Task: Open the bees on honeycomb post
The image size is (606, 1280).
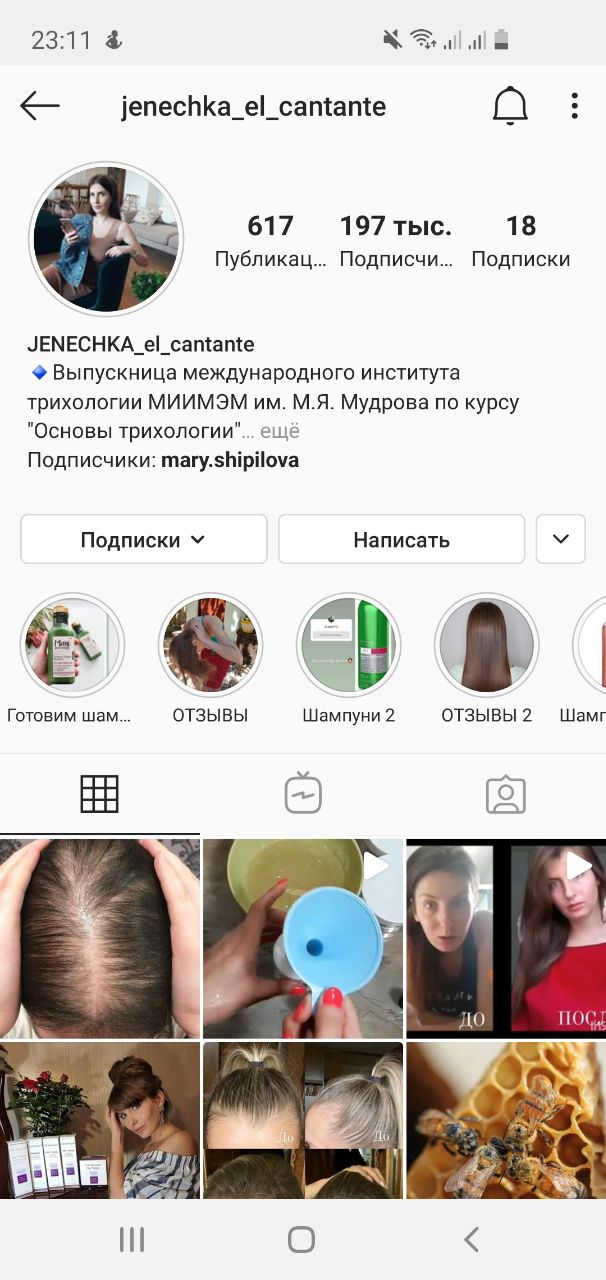Action: (506, 1120)
